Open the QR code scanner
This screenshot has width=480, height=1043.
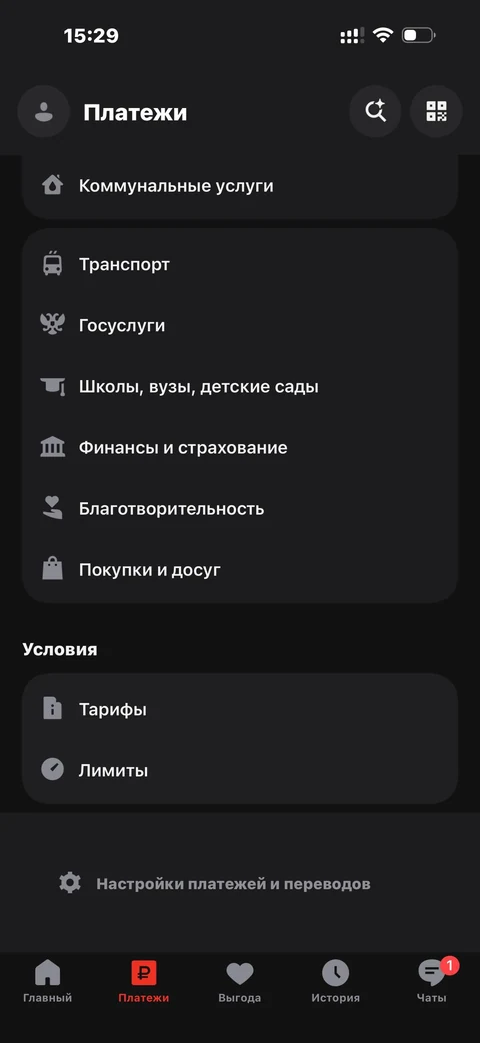click(x=437, y=112)
